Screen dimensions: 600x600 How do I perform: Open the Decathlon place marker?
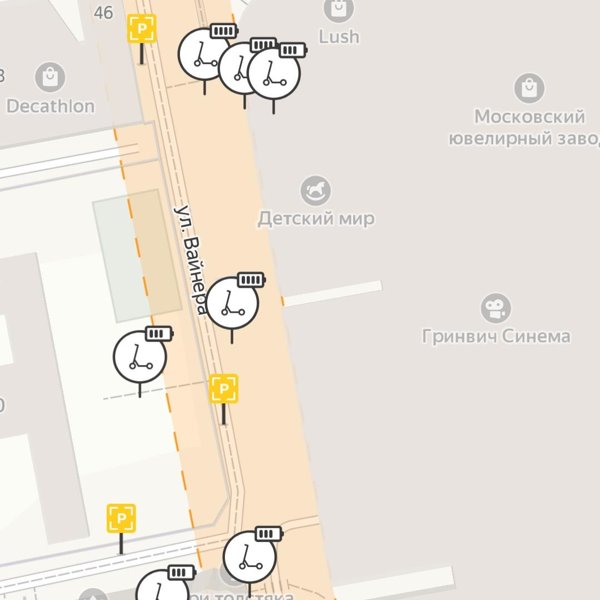tap(48, 76)
